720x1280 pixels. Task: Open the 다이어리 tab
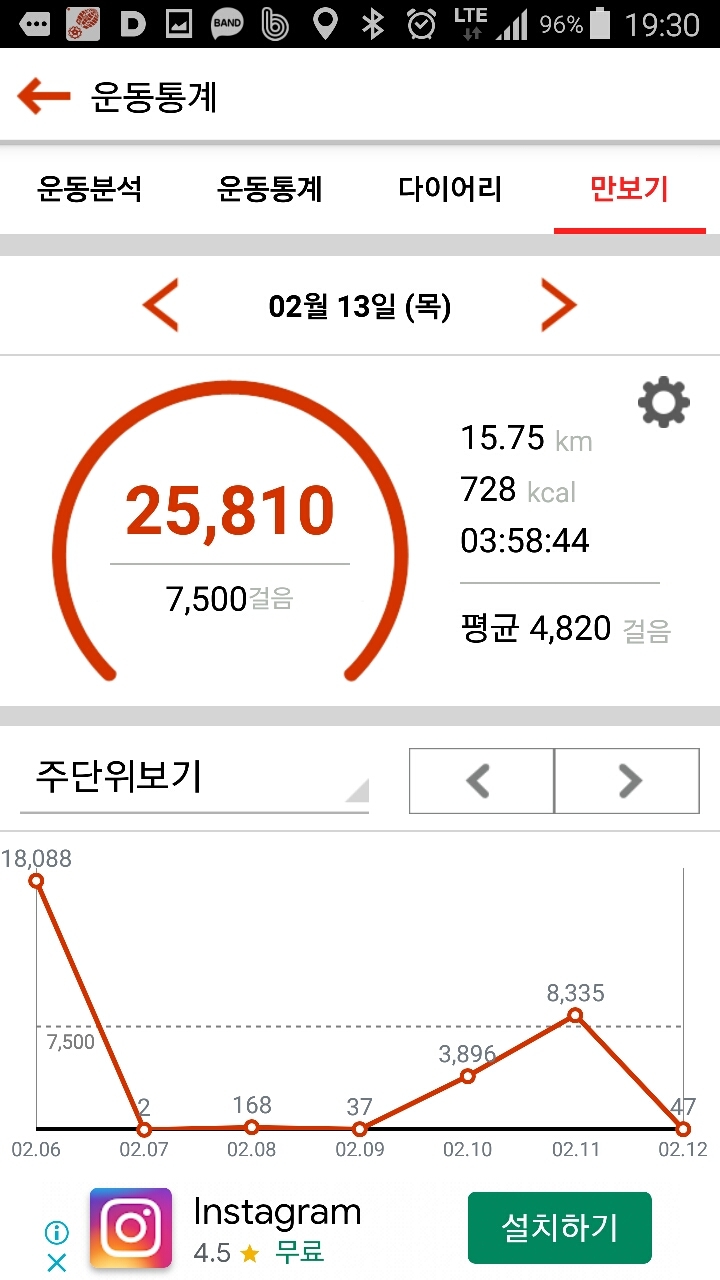450,188
